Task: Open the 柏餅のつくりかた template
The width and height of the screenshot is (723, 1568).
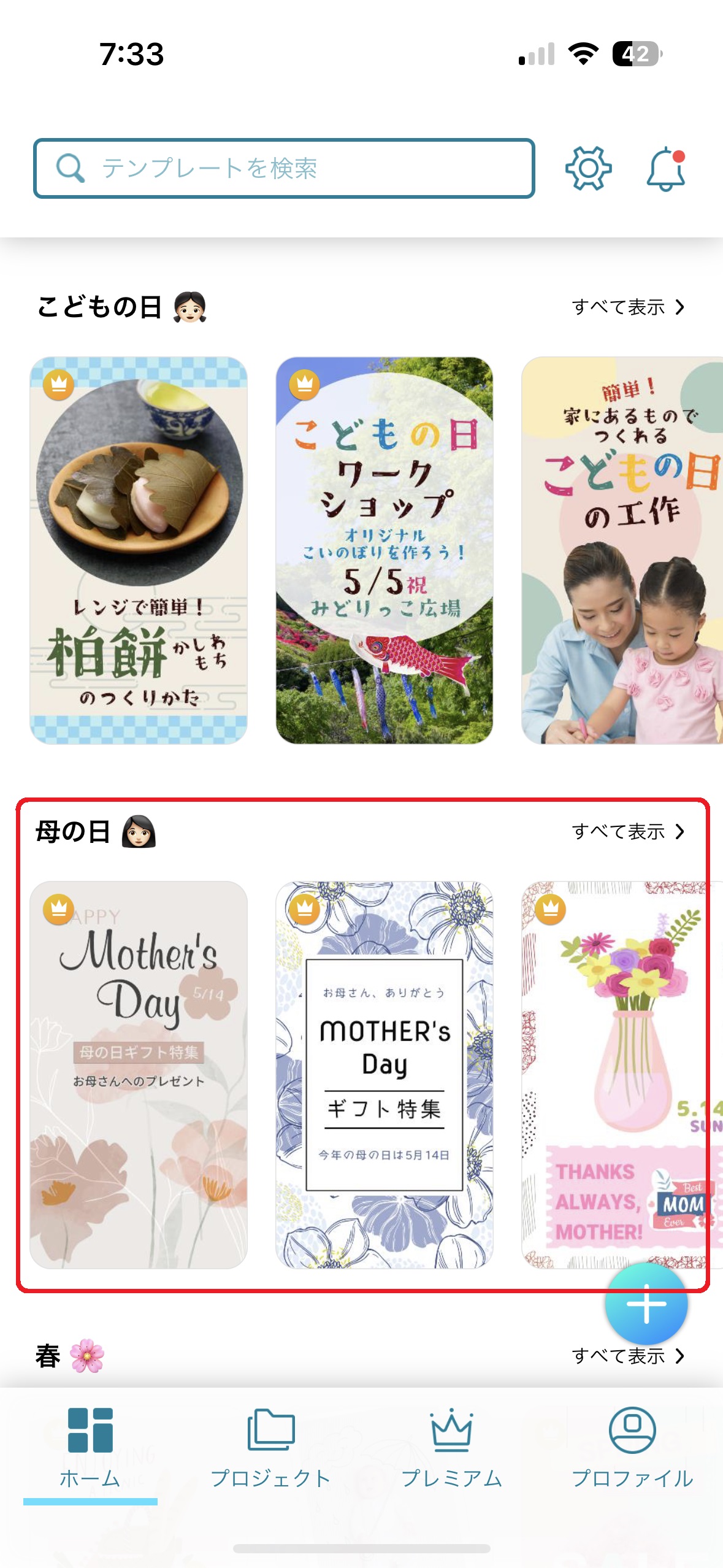Action: [139, 550]
